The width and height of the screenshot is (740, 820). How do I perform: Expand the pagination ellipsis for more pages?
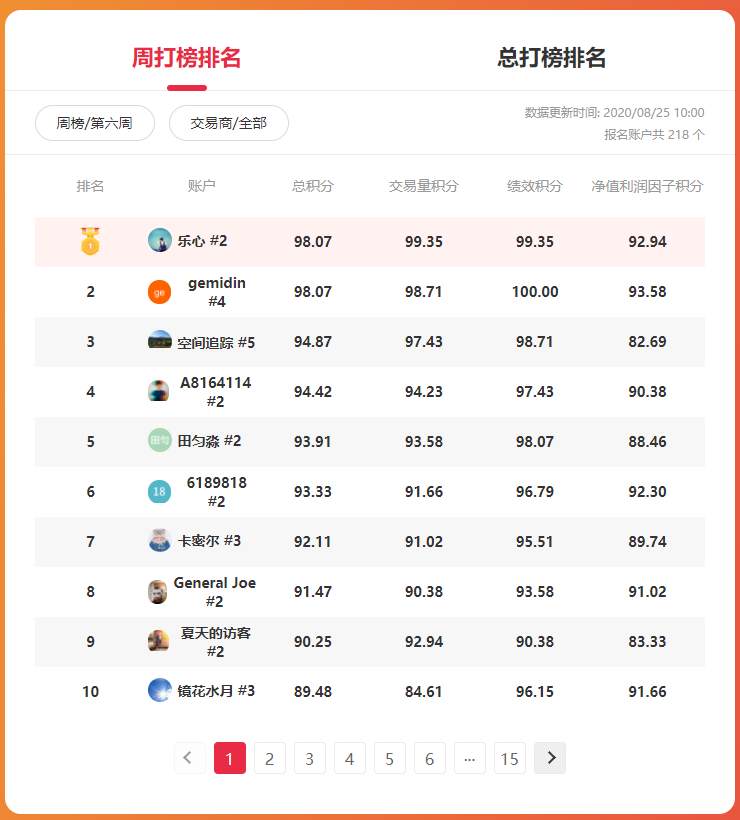pyautogui.click(x=469, y=759)
